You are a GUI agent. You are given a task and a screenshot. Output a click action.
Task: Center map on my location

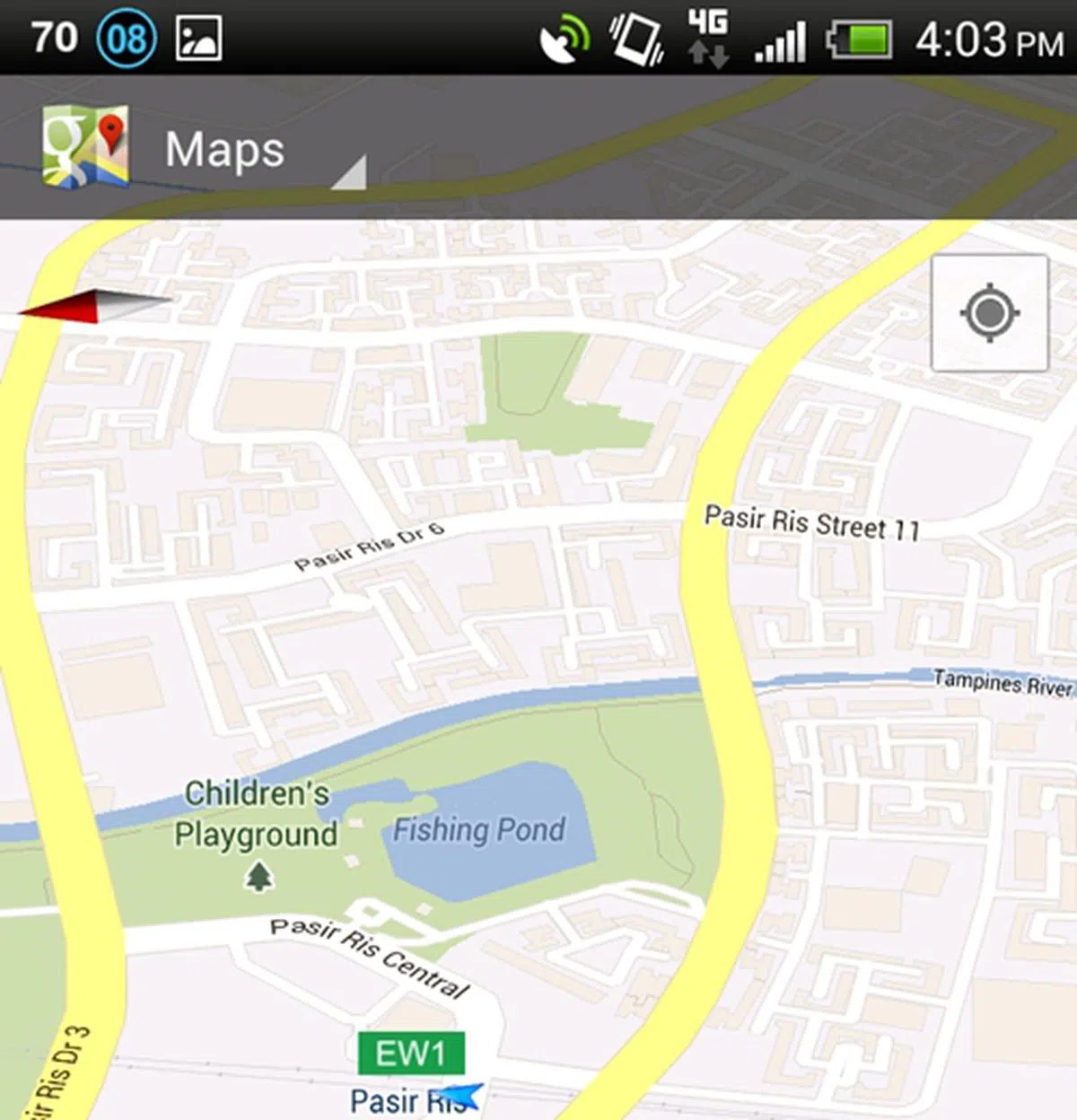tap(989, 313)
